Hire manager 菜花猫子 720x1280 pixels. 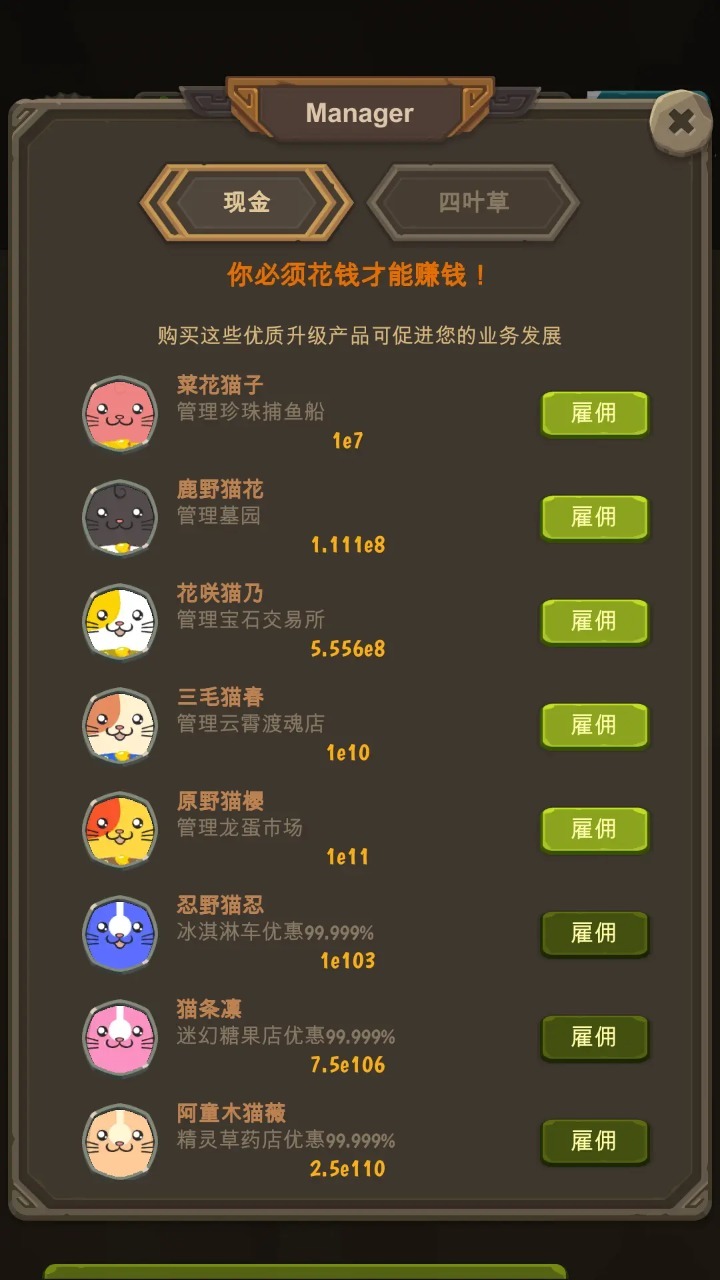[x=595, y=414]
